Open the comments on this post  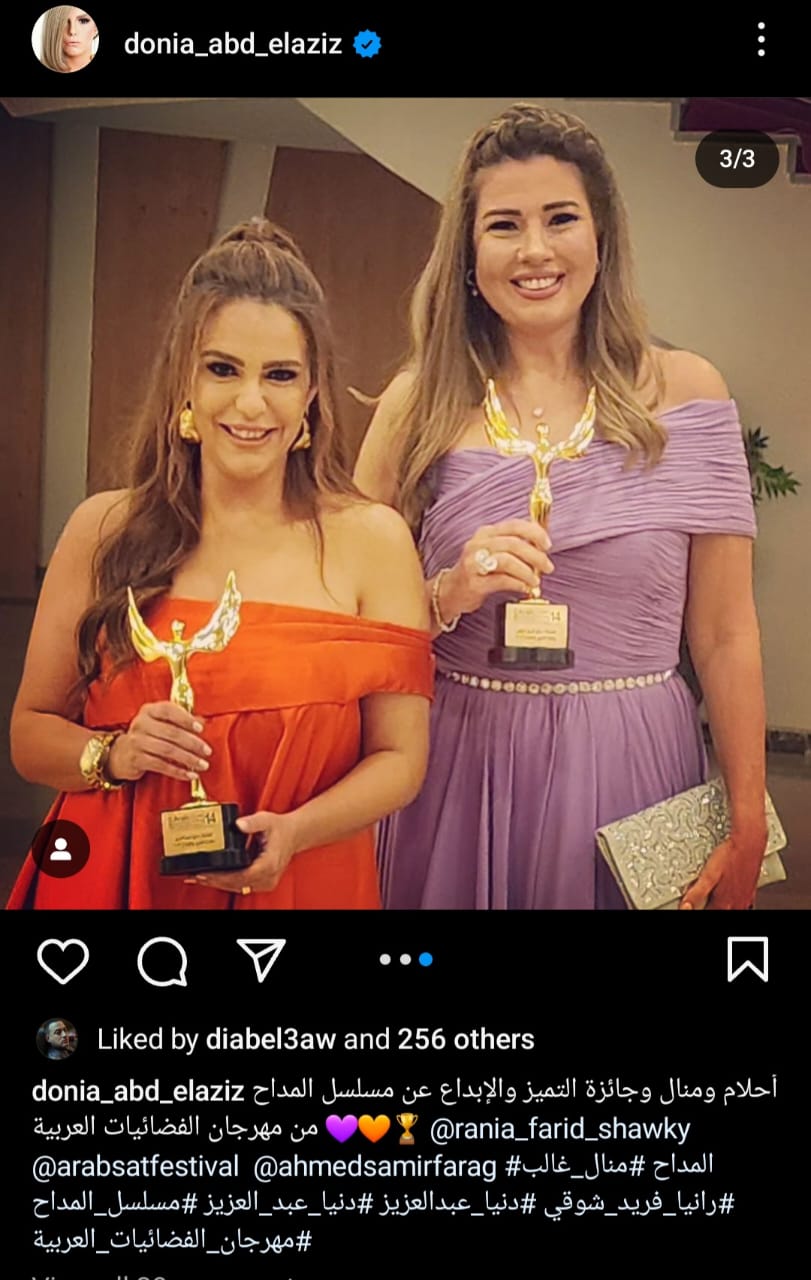click(162, 961)
